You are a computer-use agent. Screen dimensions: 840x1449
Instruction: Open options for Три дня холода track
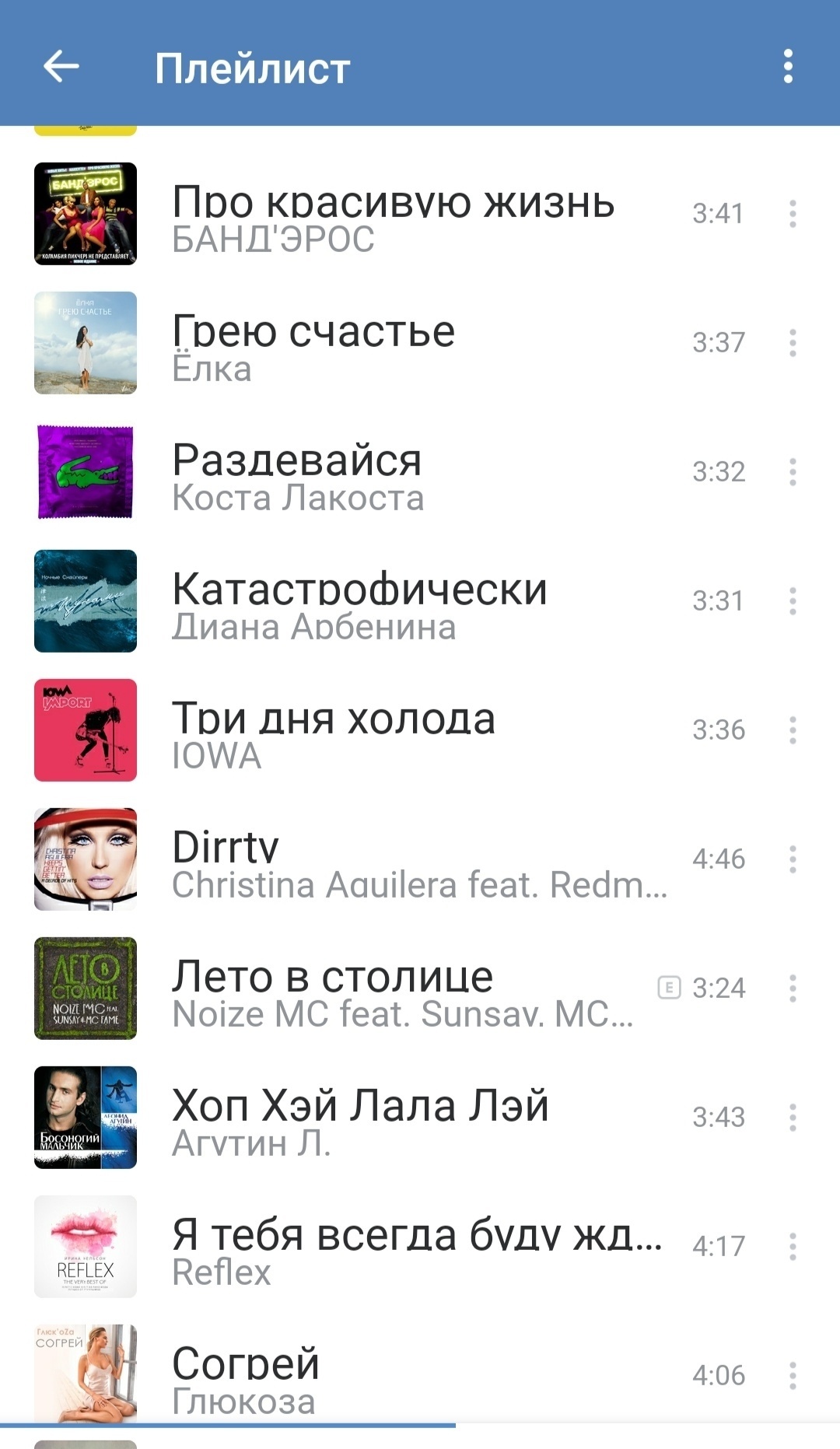(793, 730)
